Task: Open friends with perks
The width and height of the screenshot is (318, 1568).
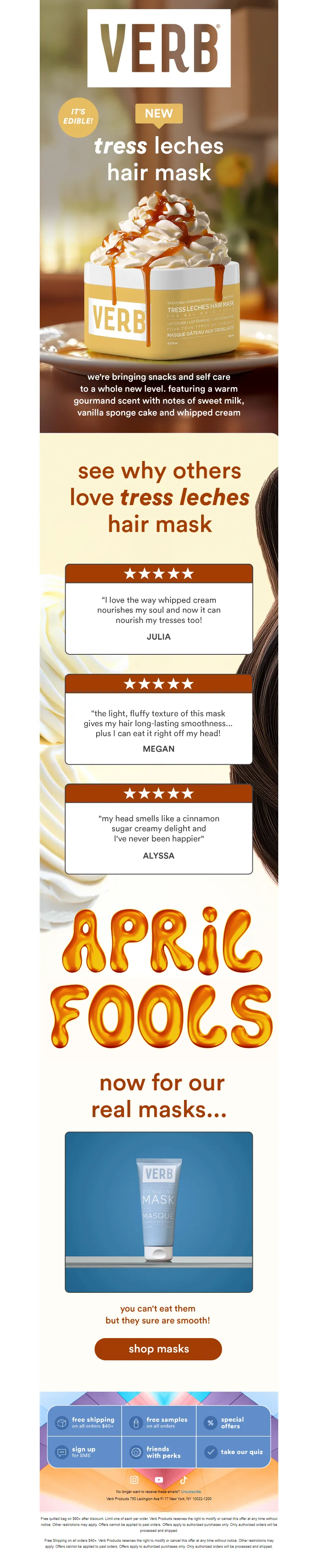Action: (x=159, y=1452)
